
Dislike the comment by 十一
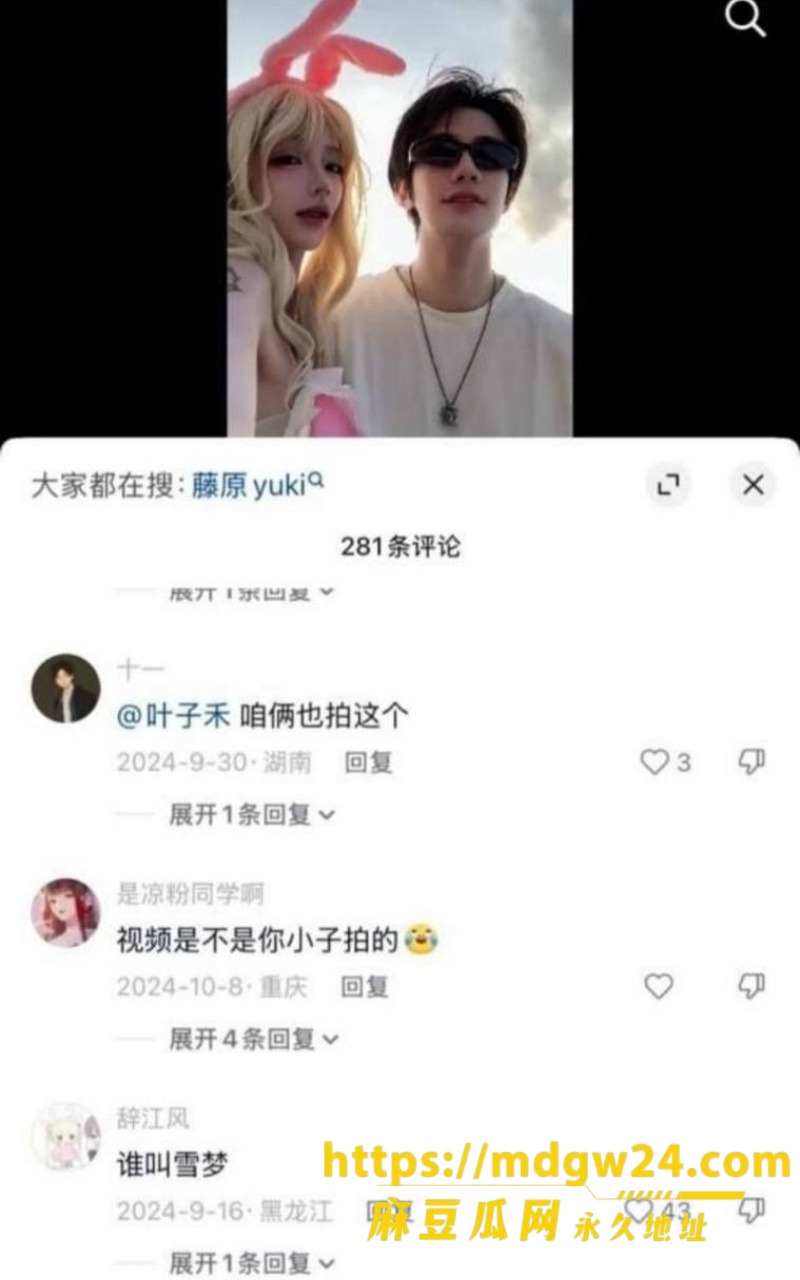pyautogui.click(x=752, y=762)
